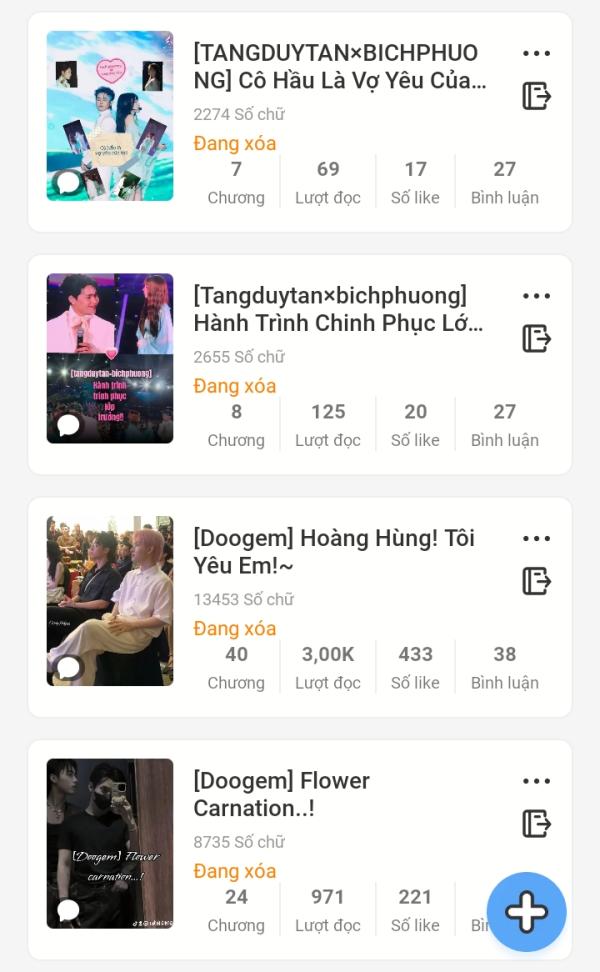This screenshot has height=972, width=600.
Task: Create a new story with the plus button
Action: 526,911
